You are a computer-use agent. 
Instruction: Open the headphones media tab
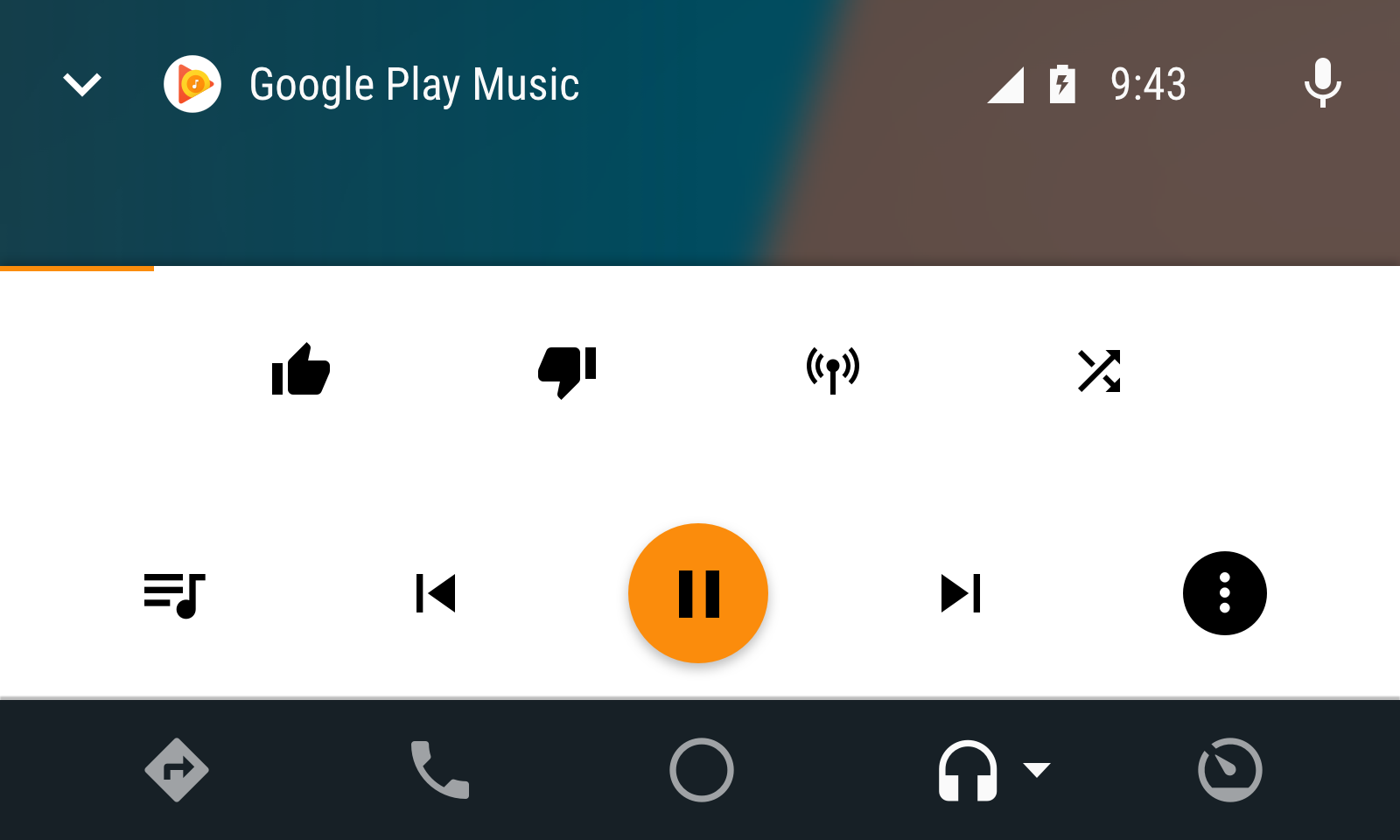(x=968, y=770)
